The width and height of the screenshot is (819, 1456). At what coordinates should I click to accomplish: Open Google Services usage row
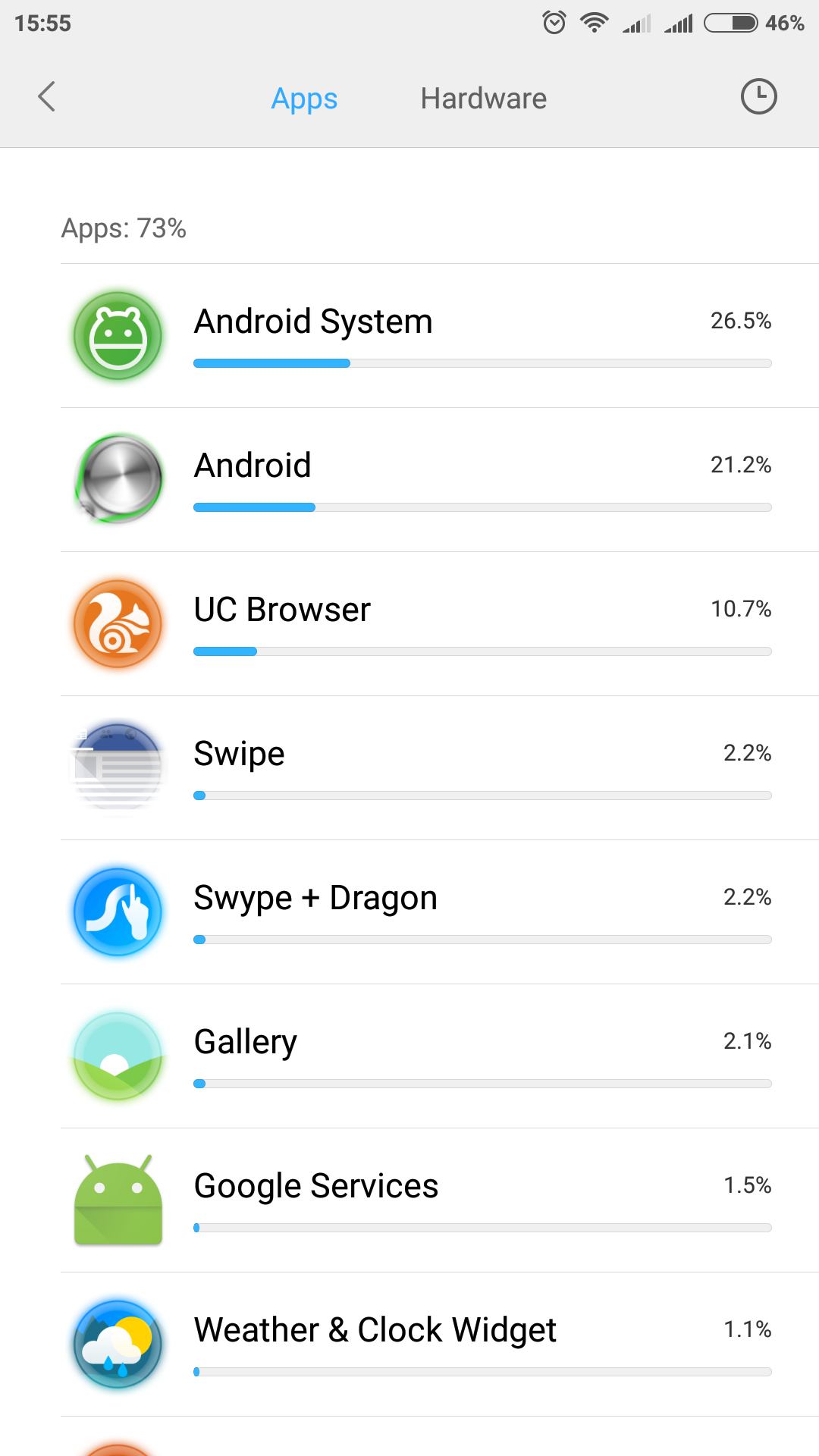(440, 1200)
